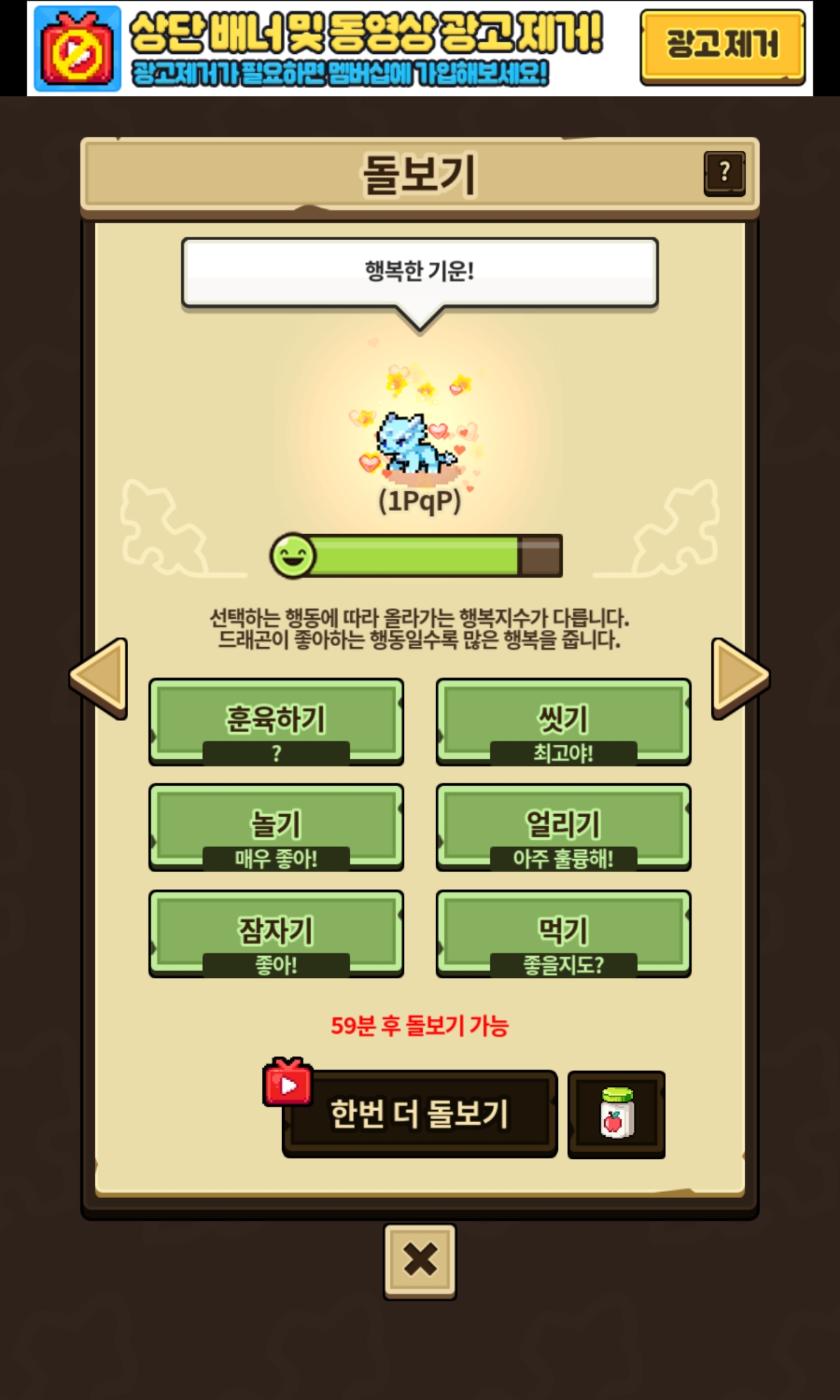
Task: Tap 한번 더 돌보기 to watch ad
Action: click(x=419, y=1113)
